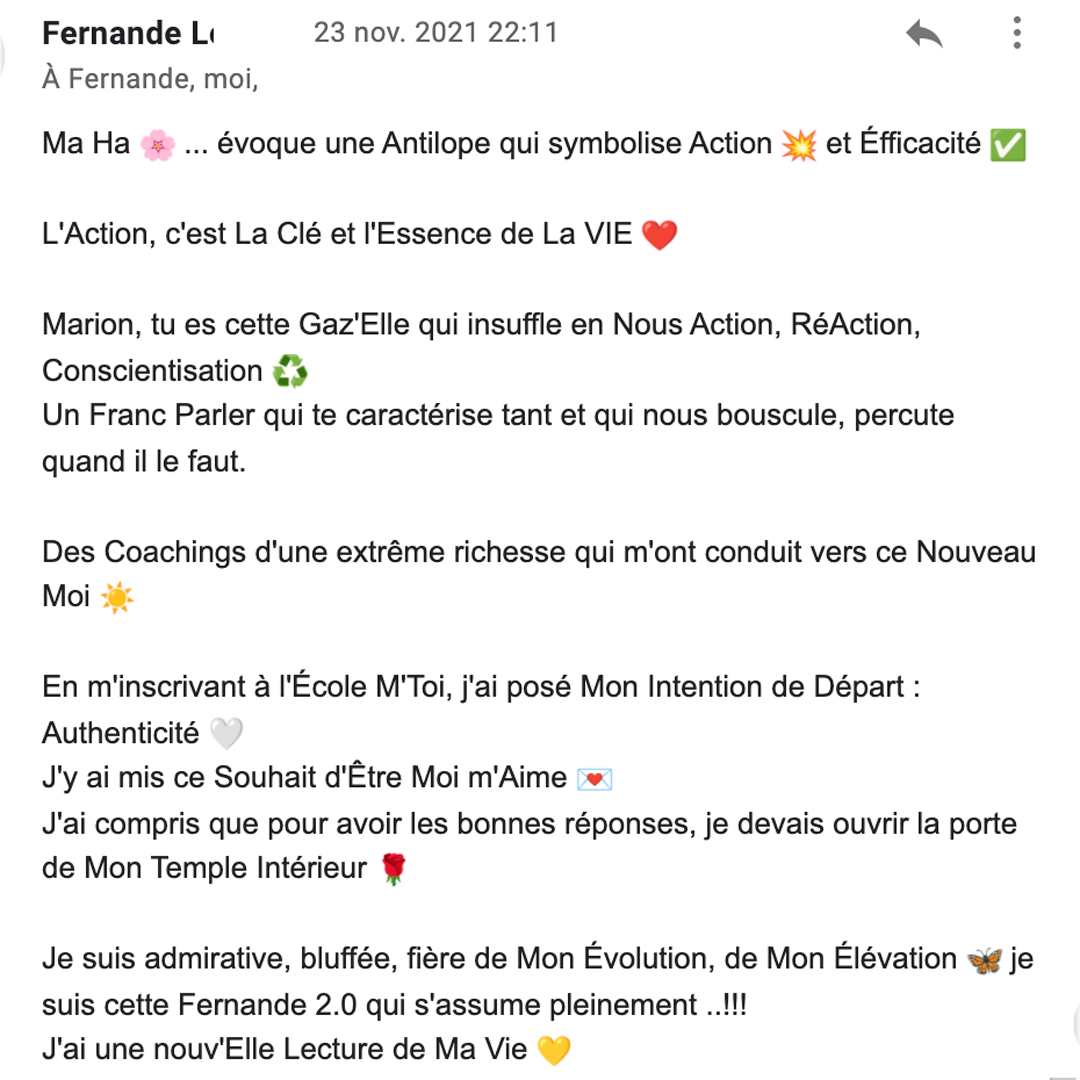Image resolution: width=1080 pixels, height=1080 pixels.
Task: Expand recipient details "À Fernande, moi"
Action: [150, 80]
